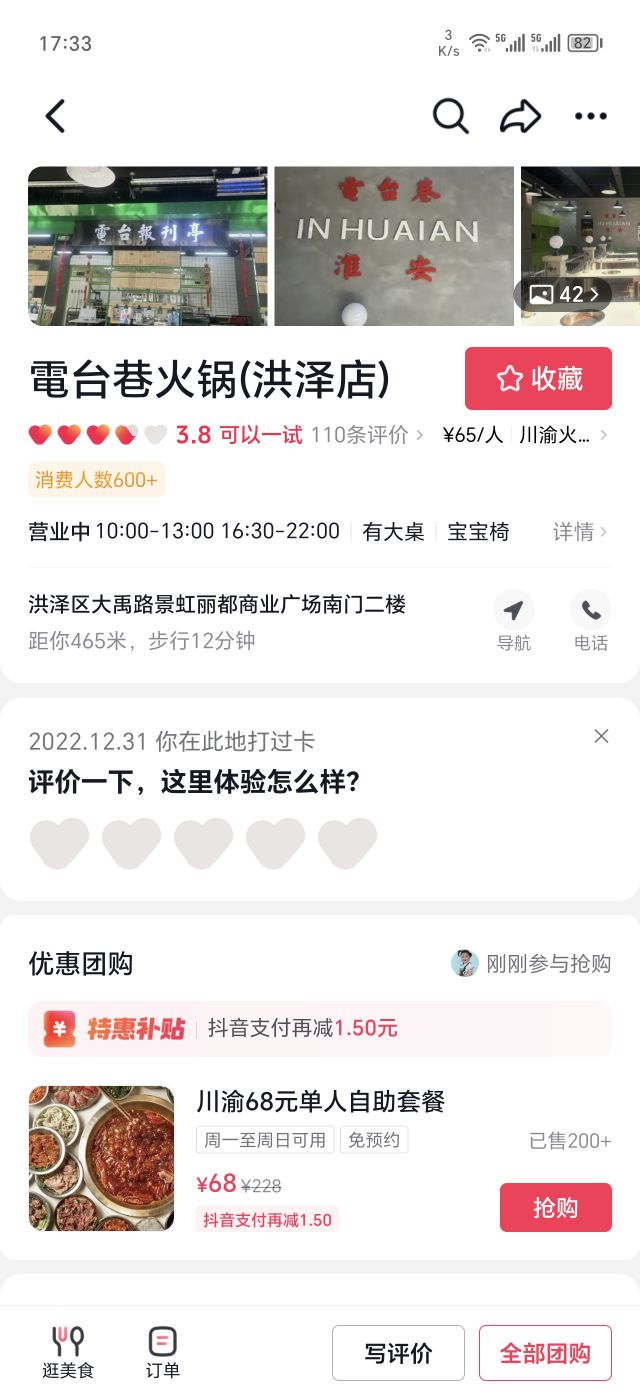Switch to the 逛美食 tab

coord(68,1352)
